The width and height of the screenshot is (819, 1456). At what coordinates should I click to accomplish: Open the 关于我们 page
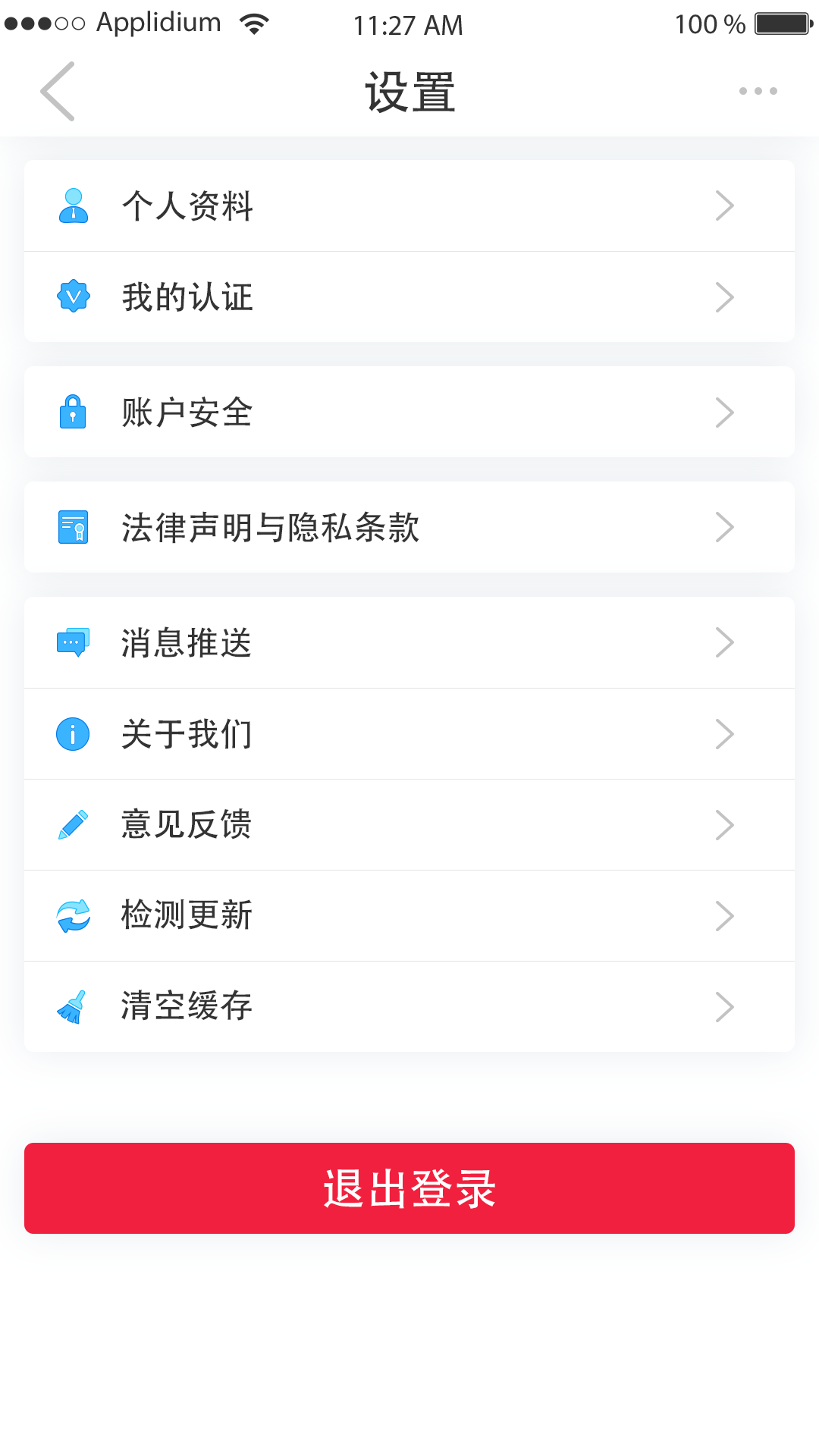pos(409,733)
